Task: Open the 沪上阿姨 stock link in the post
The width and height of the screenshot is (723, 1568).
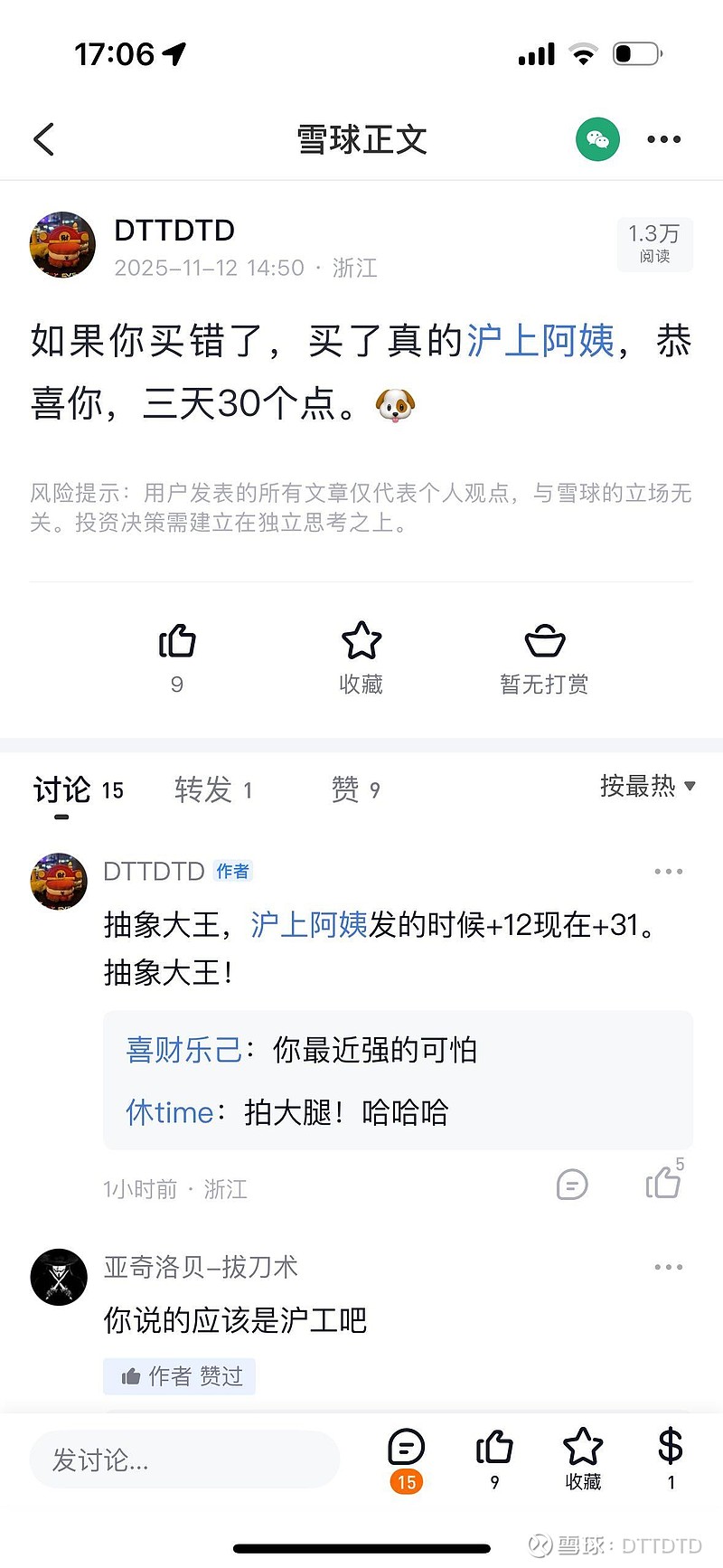Action: click(542, 342)
